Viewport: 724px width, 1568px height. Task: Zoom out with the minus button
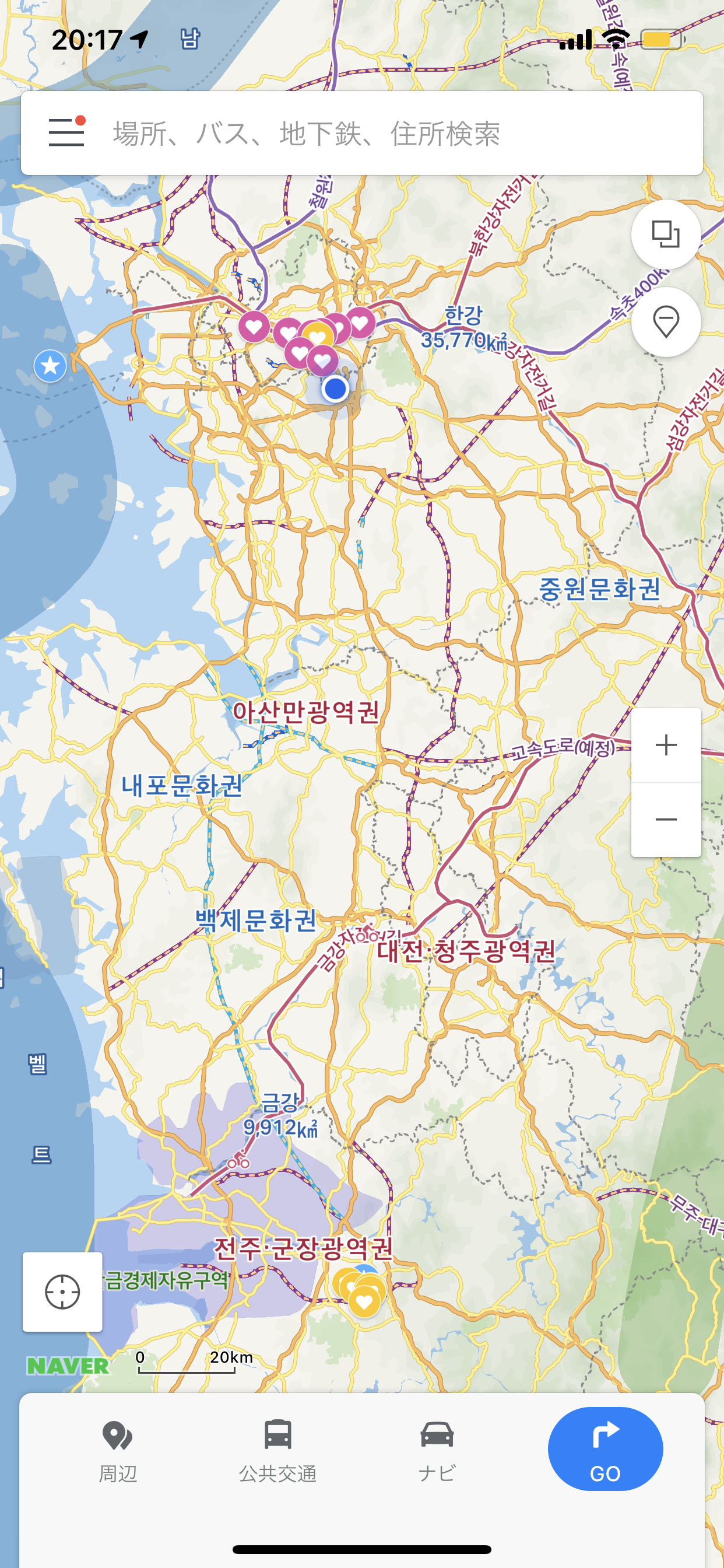[x=666, y=820]
